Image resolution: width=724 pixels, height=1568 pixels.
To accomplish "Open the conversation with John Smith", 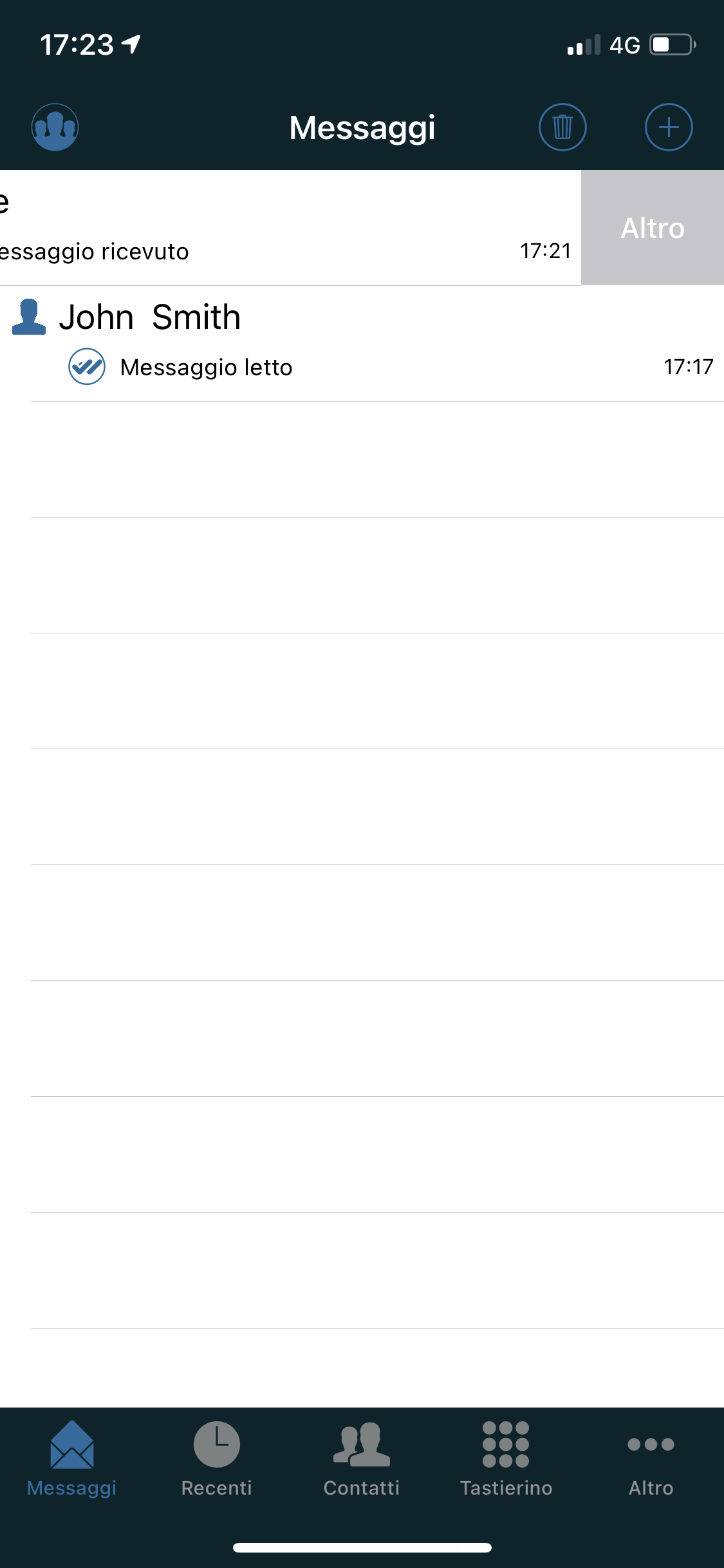I will pyautogui.click(x=360, y=343).
